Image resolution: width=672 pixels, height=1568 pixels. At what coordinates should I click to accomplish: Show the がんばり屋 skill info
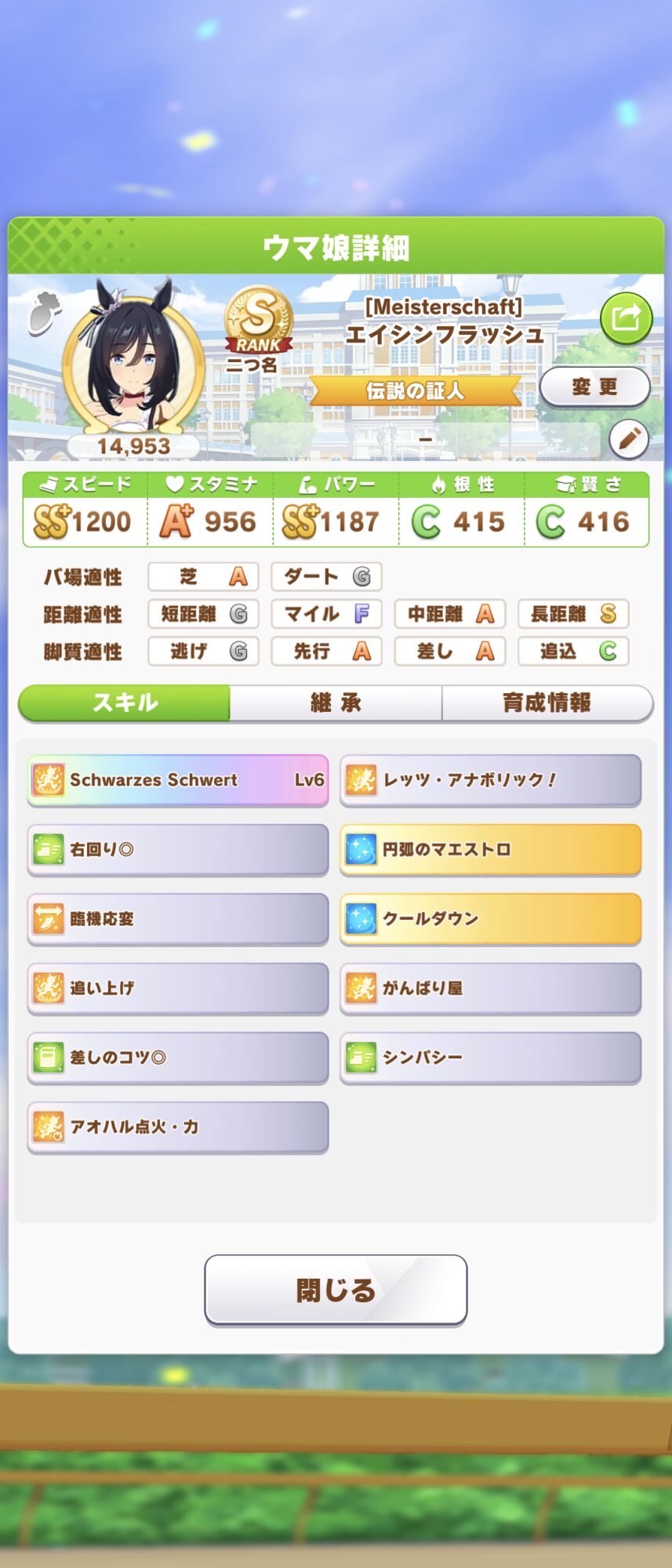(490, 988)
